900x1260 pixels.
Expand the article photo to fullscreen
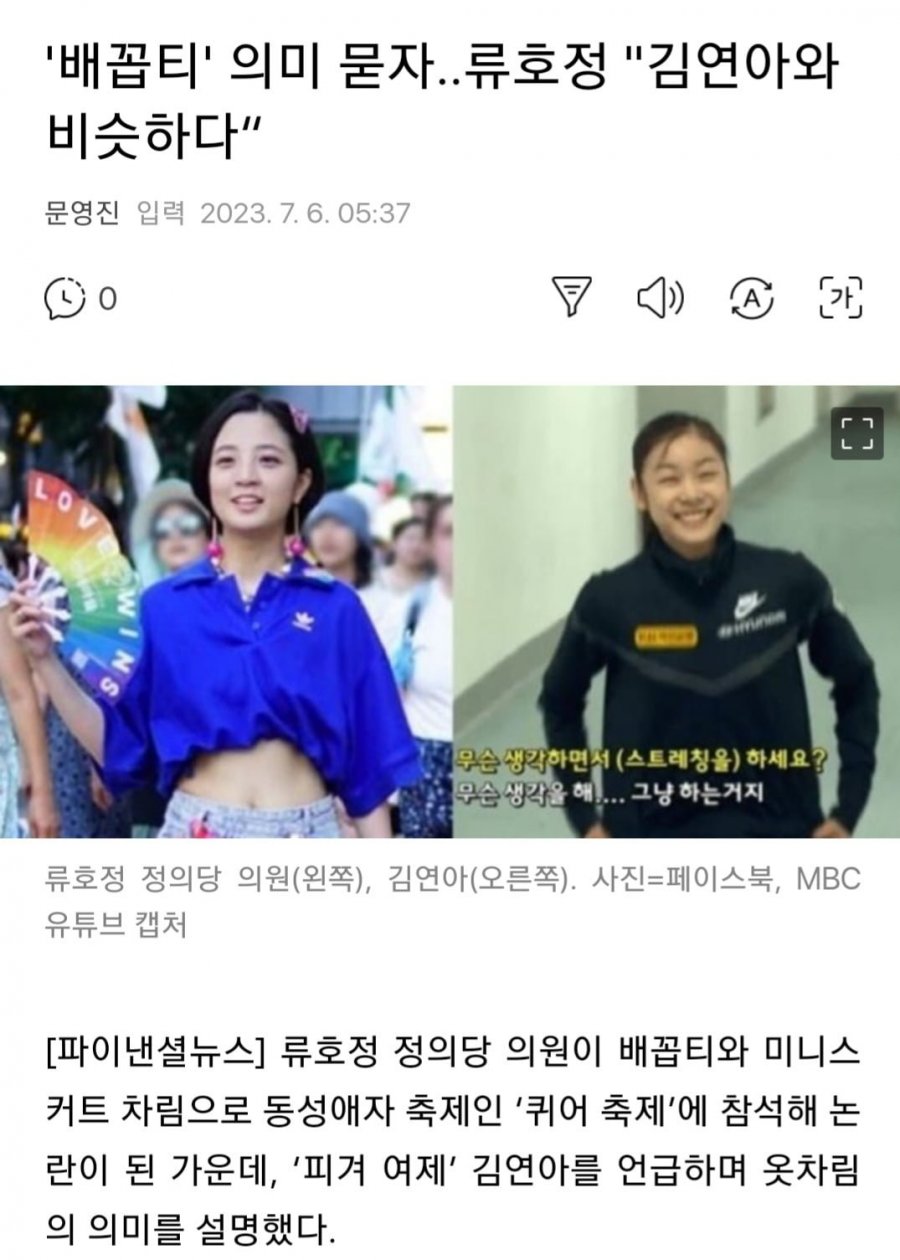(857, 433)
